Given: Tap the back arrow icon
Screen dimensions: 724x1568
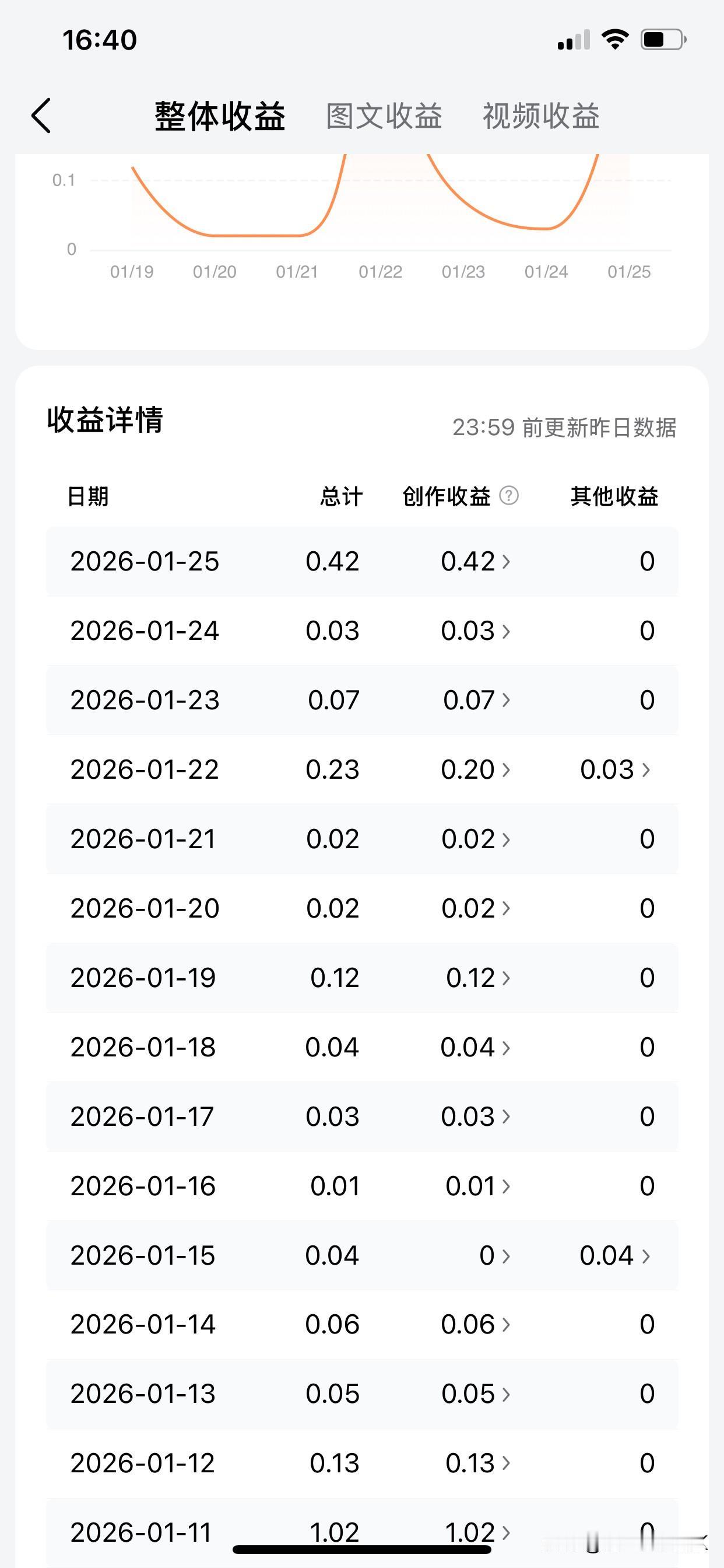Looking at the screenshot, I should pyautogui.click(x=40, y=114).
